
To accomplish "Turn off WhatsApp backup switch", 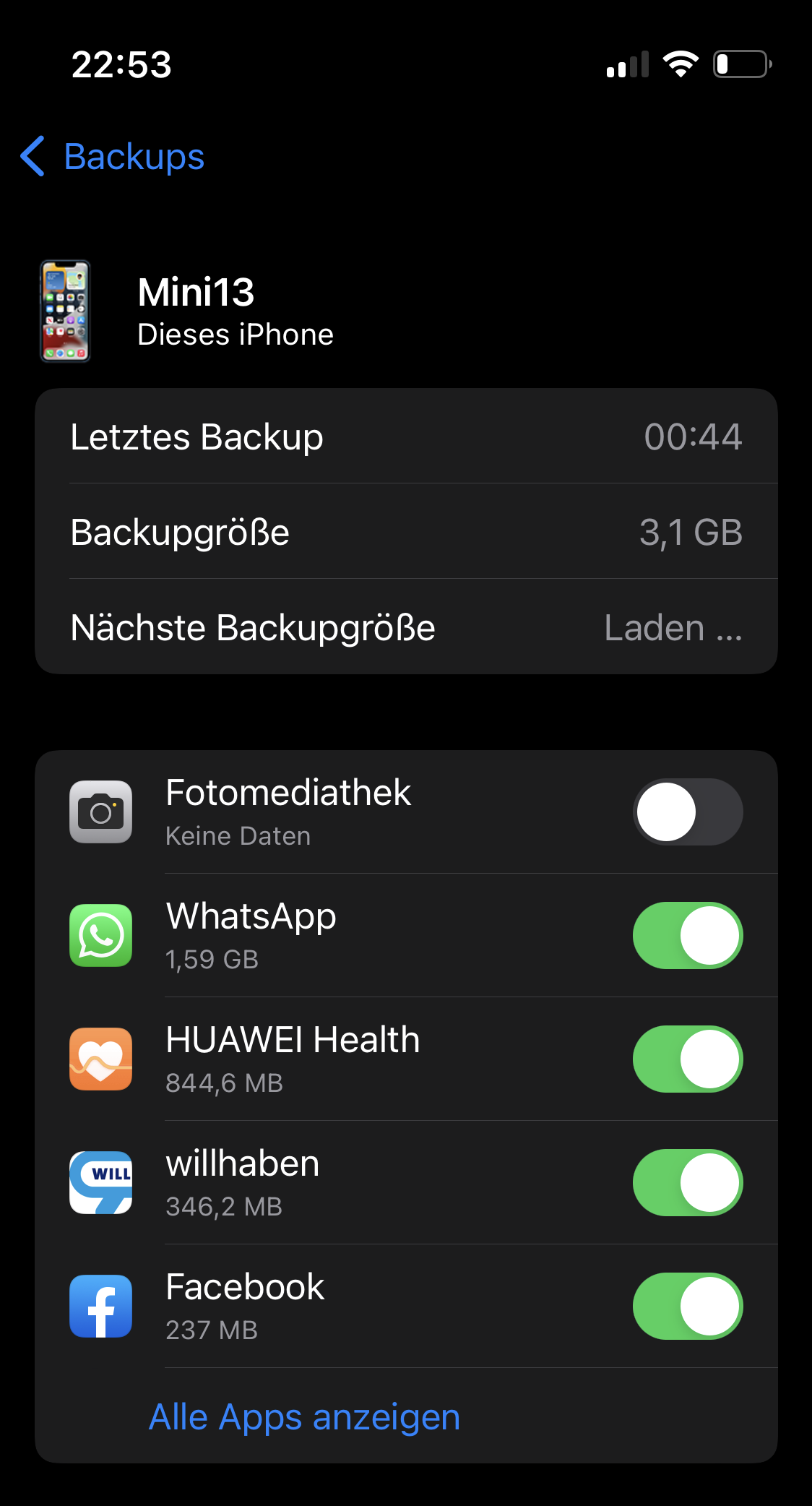I will pos(688,935).
